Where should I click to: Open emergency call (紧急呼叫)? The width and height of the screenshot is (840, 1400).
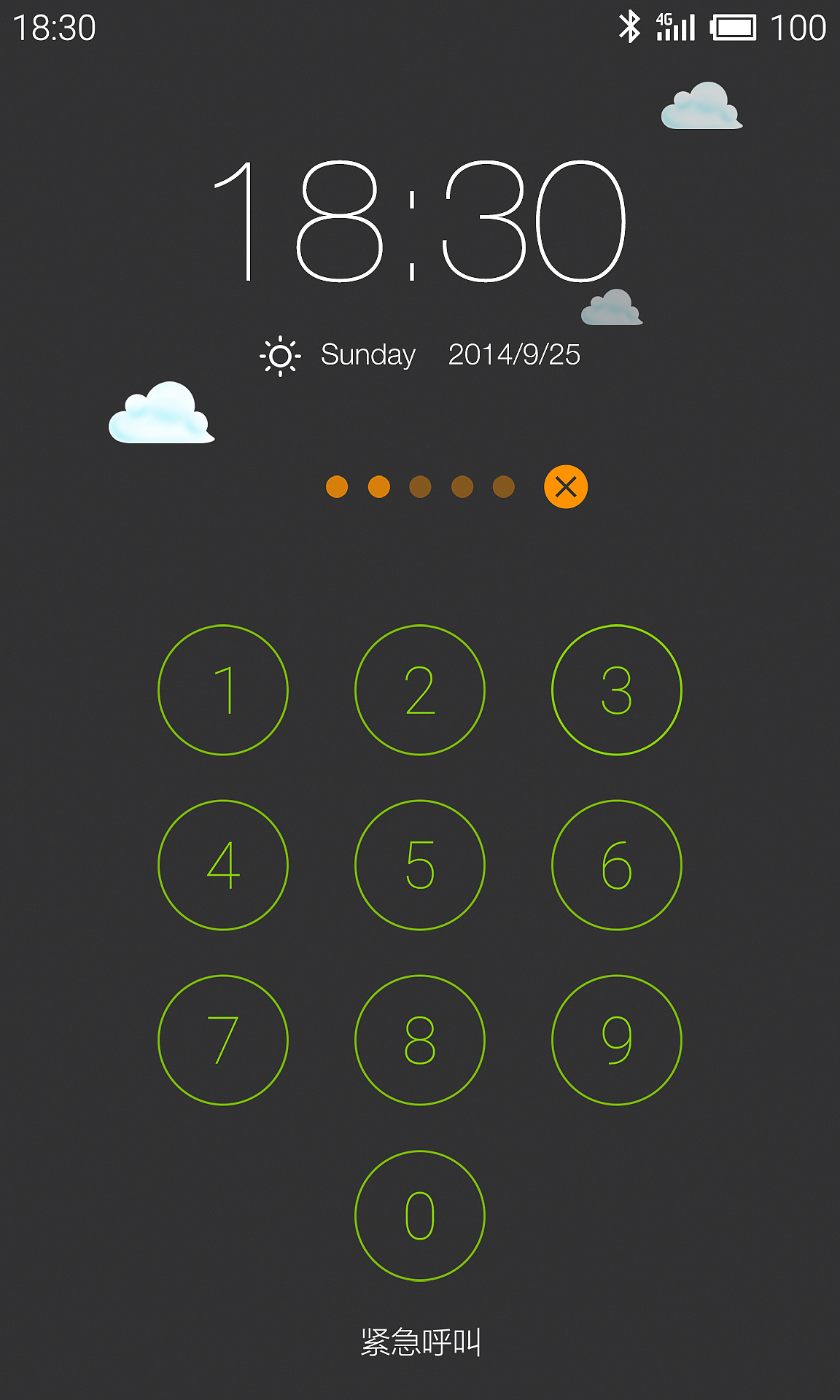(421, 1342)
